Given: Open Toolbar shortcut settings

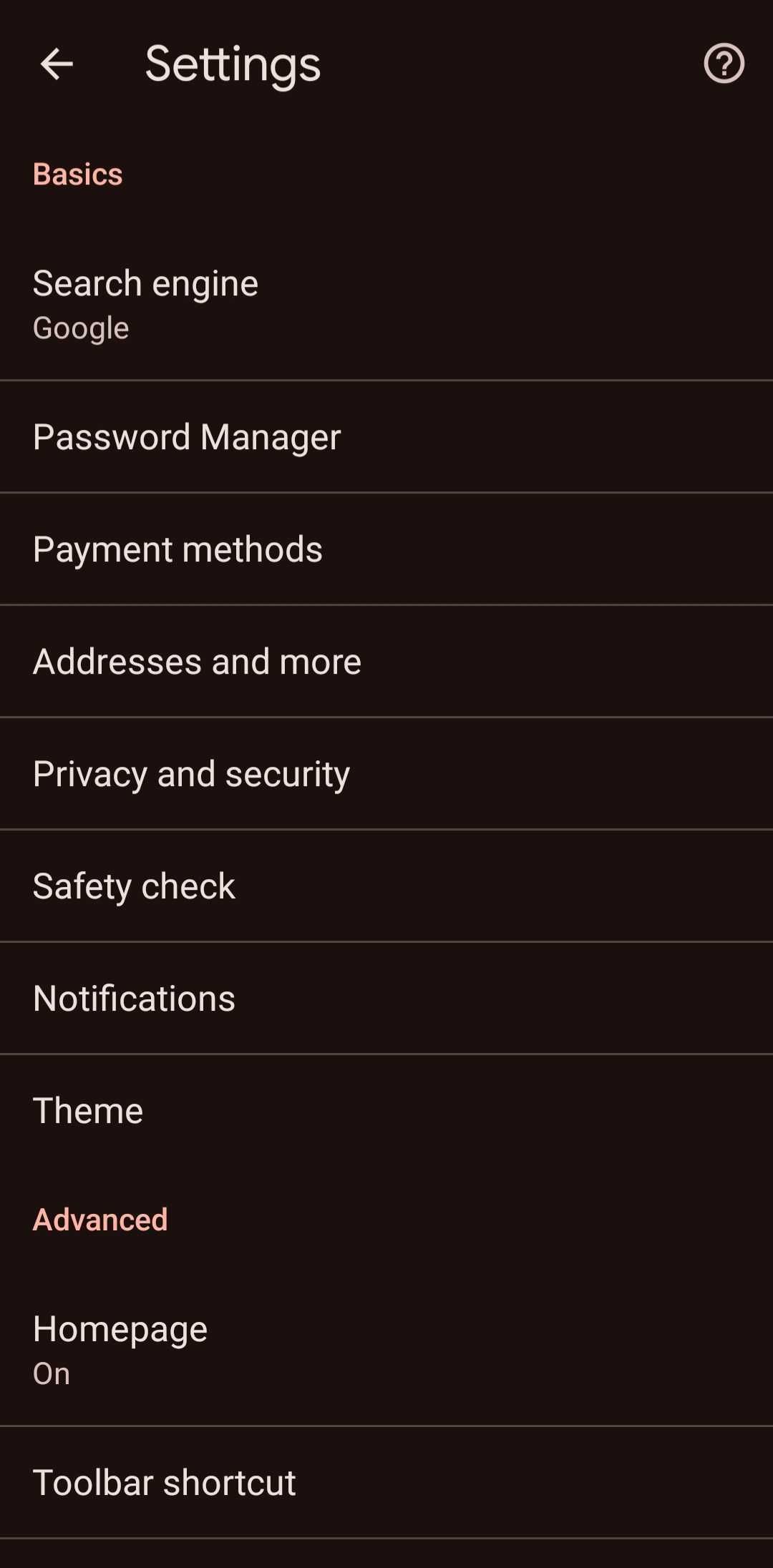Looking at the screenshot, I should (386, 1481).
